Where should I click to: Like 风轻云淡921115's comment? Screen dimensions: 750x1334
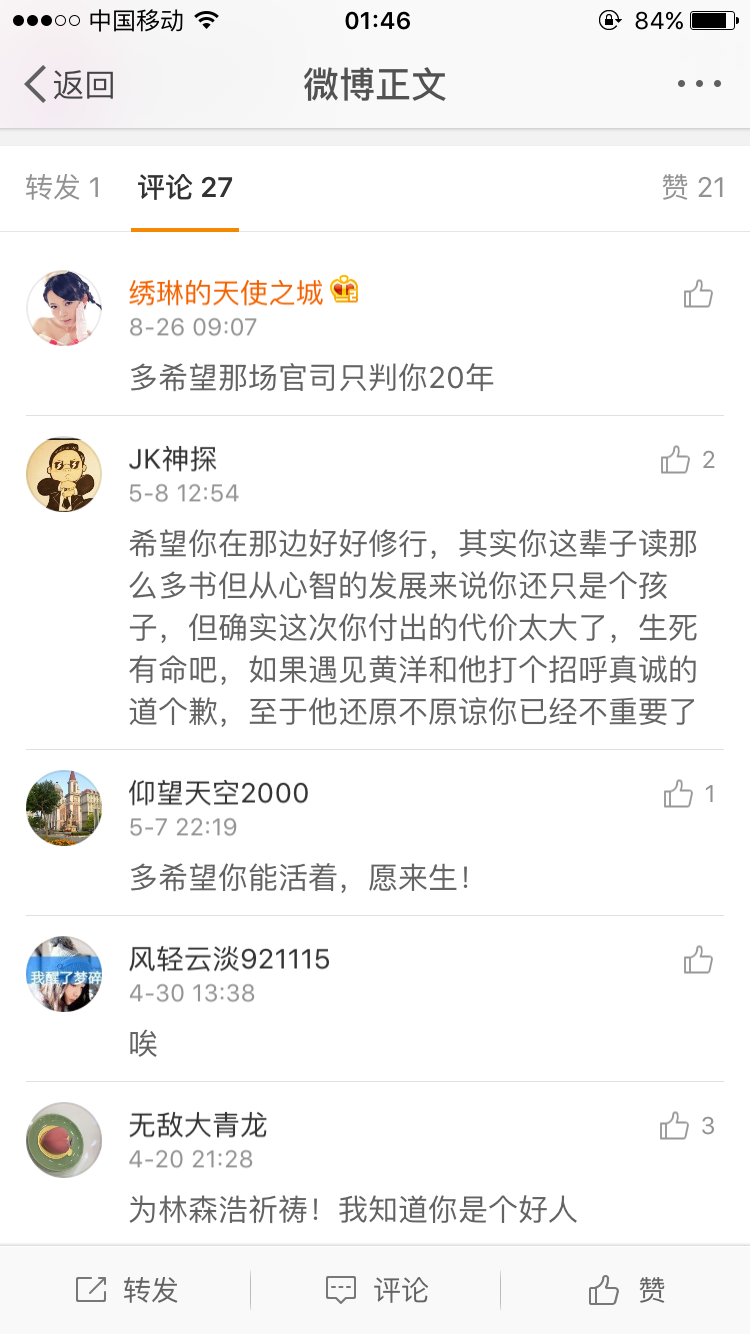click(698, 960)
